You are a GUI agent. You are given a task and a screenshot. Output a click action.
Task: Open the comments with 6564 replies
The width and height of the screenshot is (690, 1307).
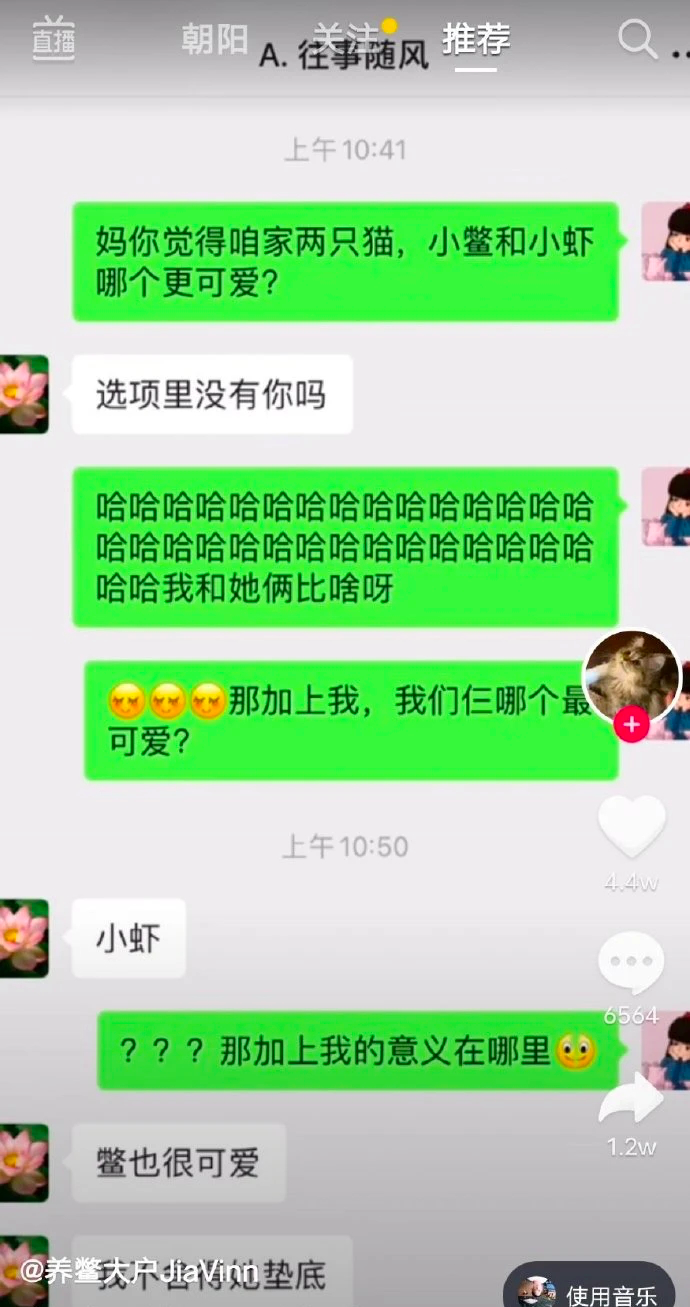coord(631,962)
